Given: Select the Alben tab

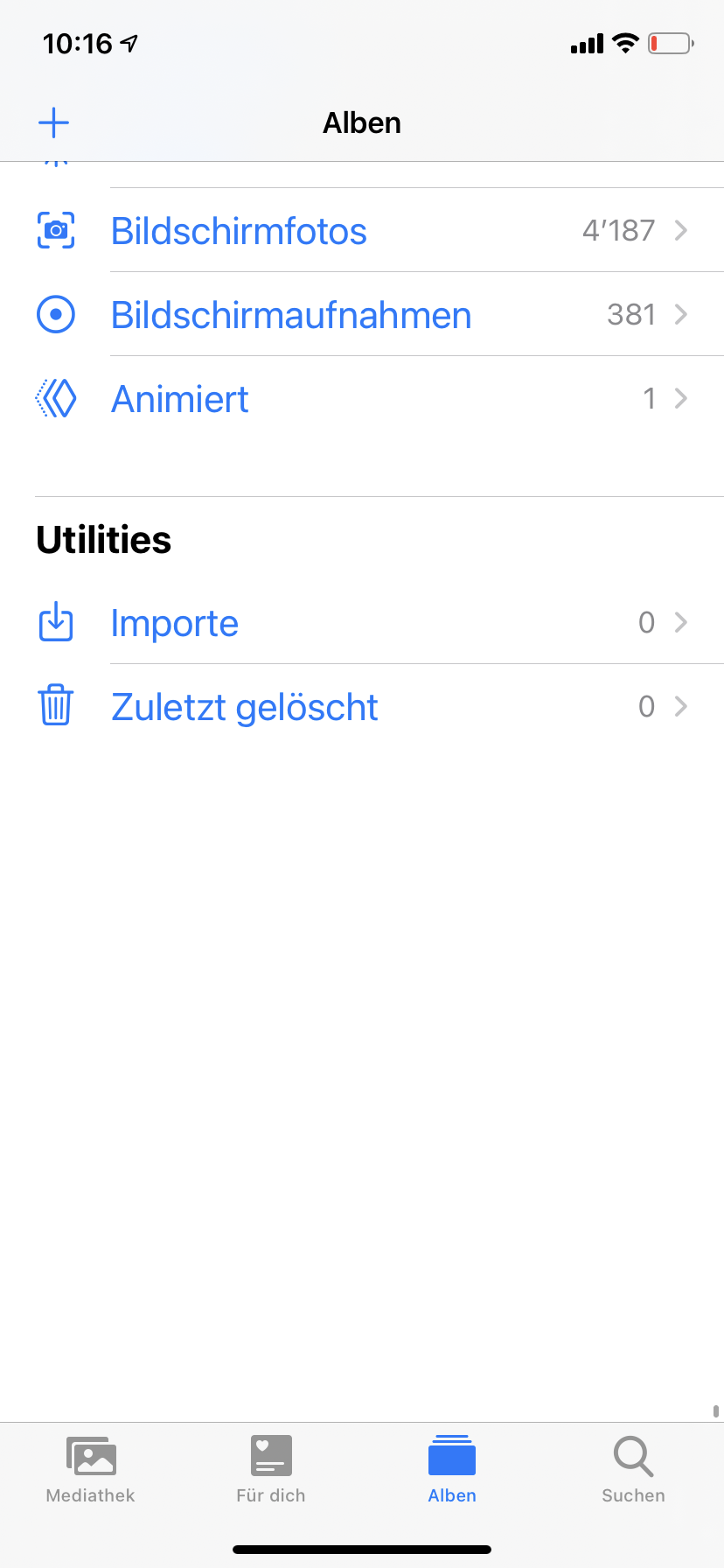Looking at the screenshot, I should click(452, 1470).
